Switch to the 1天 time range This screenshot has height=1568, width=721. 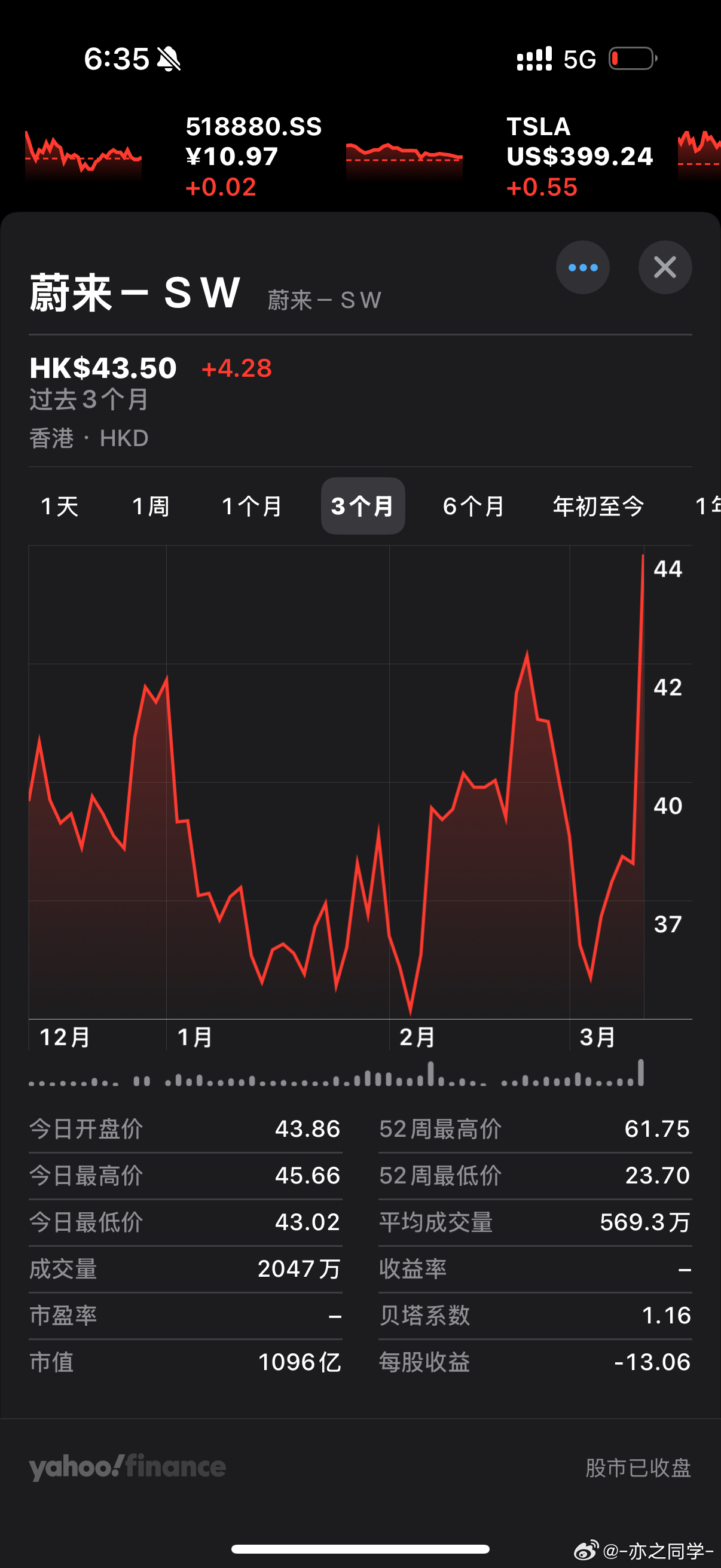pyautogui.click(x=59, y=506)
